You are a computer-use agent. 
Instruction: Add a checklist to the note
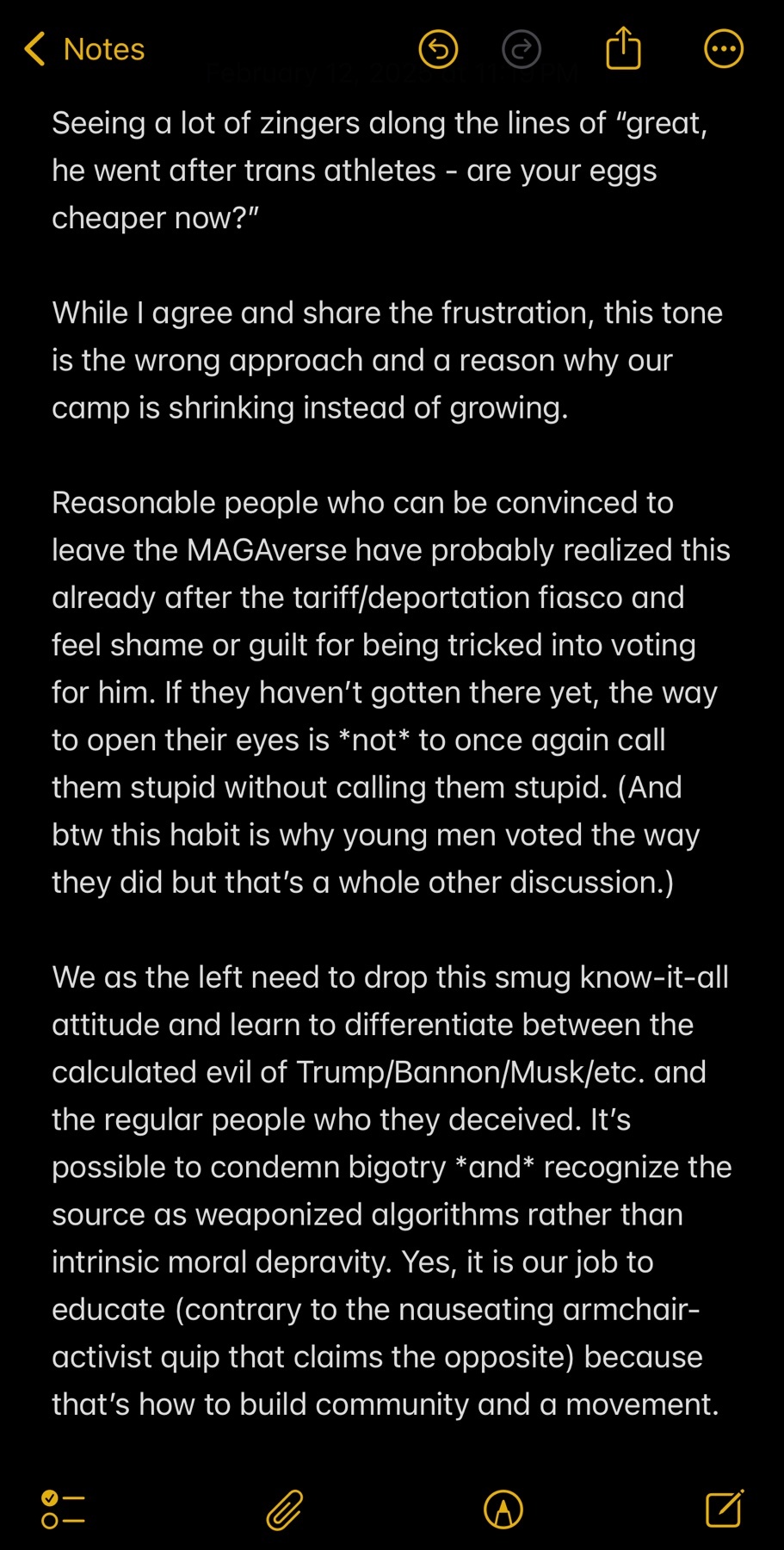click(63, 1510)
